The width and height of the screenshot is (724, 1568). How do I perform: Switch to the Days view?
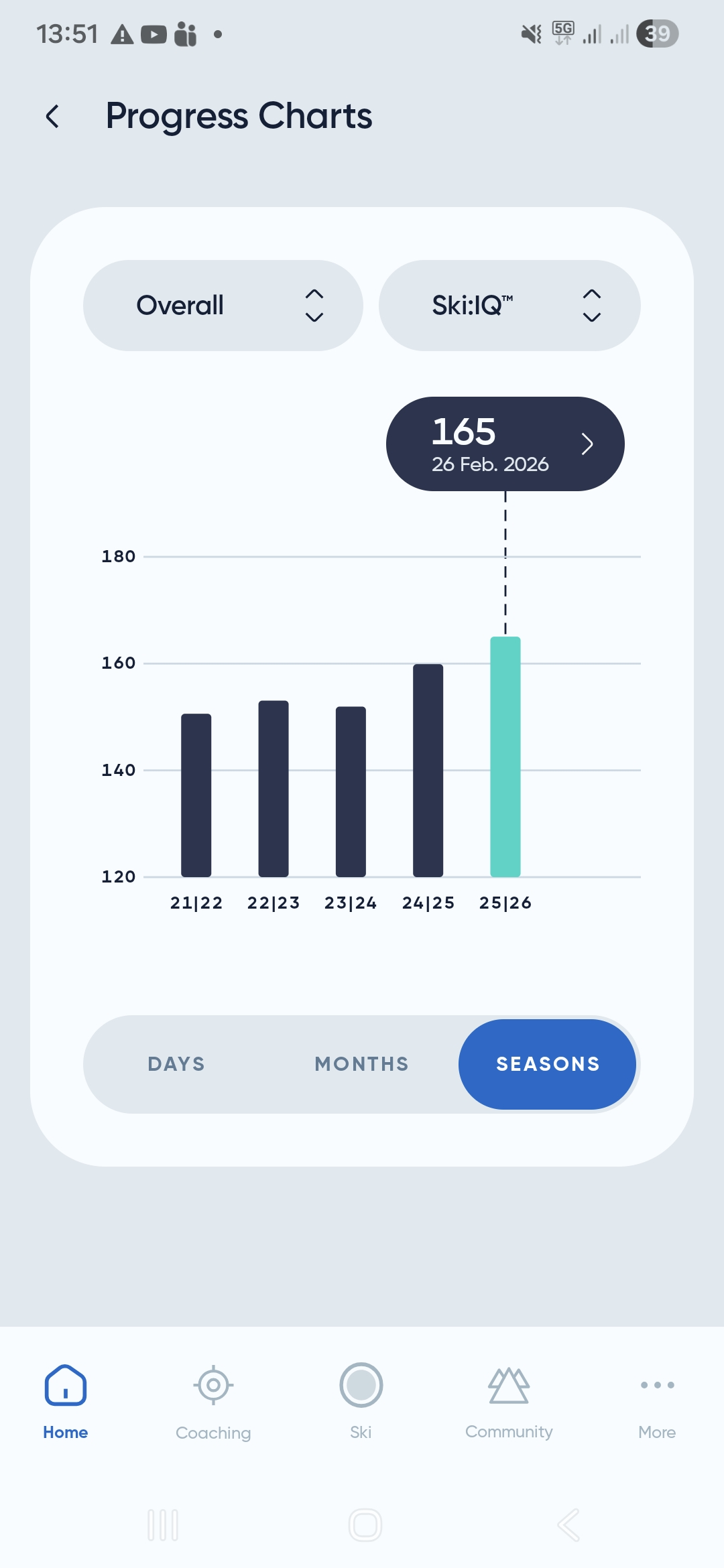pyautogui.click(x=176, y=1064)
